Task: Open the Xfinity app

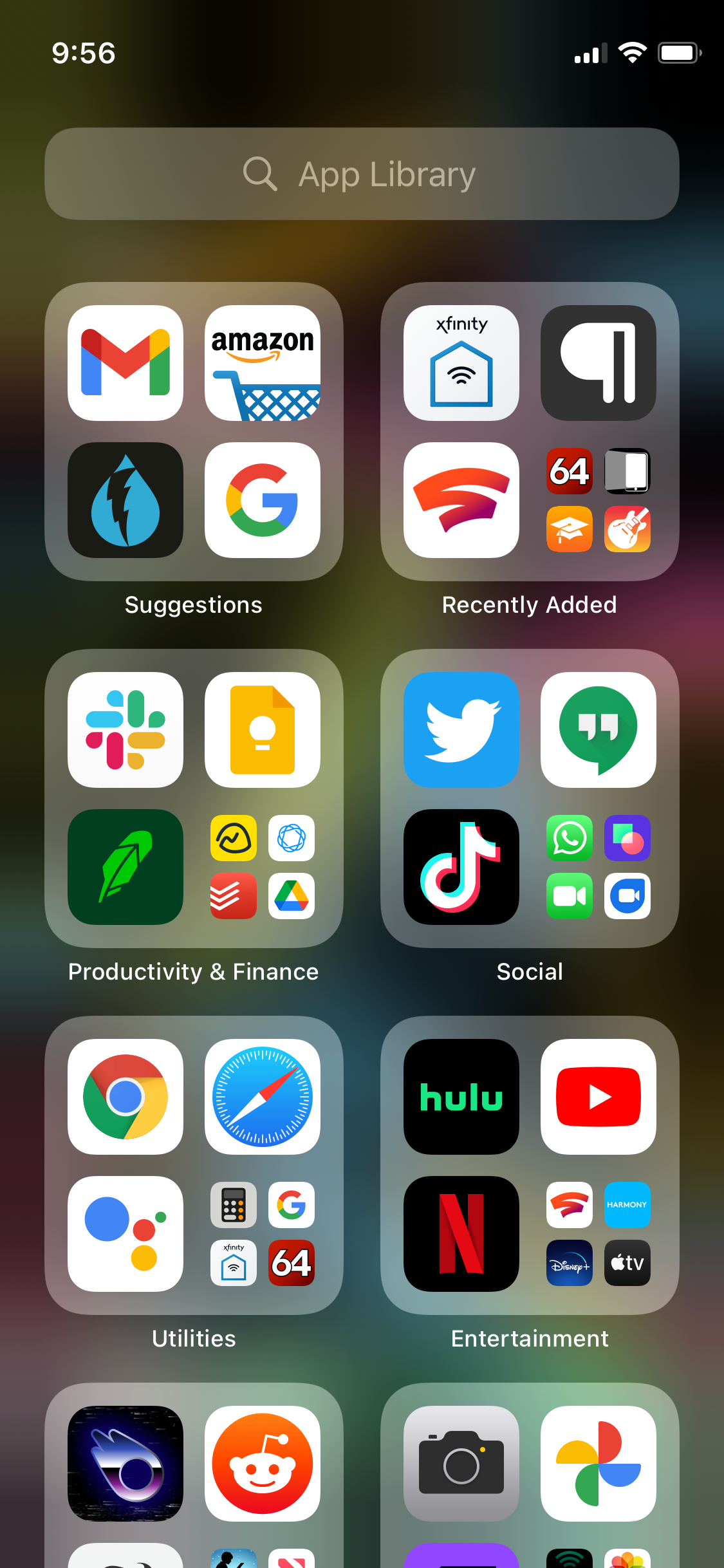Action: tap(461, 362)
